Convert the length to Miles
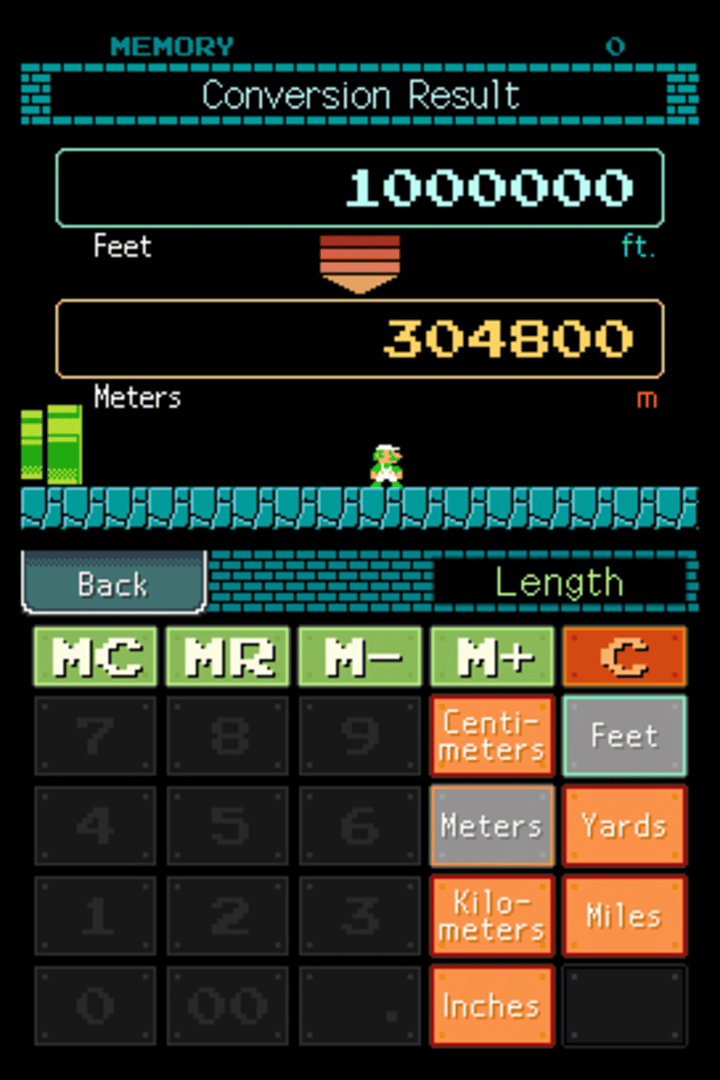This screenshot has width=720, height=1080. pyautogui.click(x=624, y=915)
